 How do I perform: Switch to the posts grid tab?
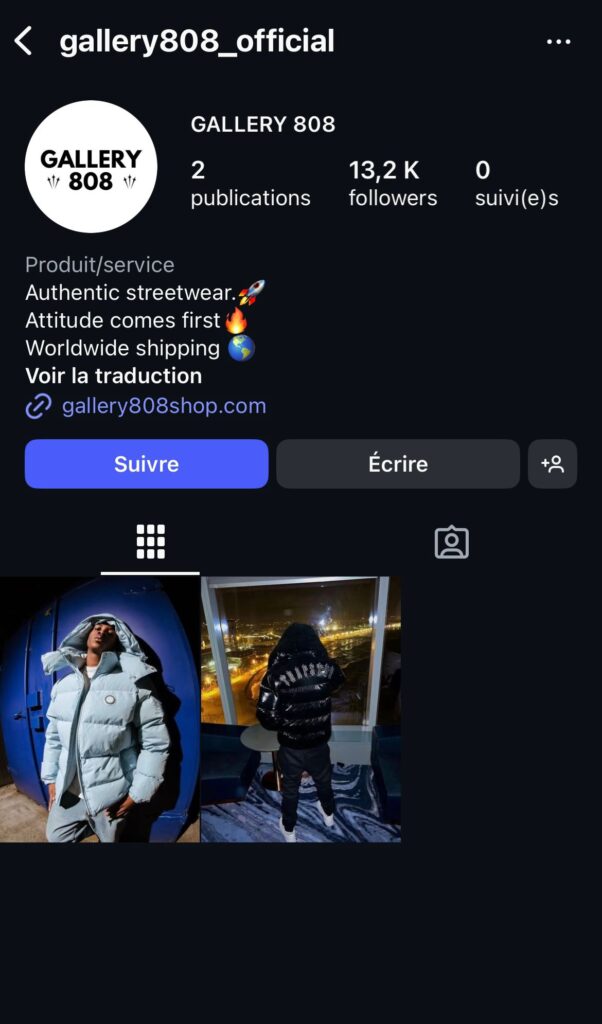click(150, 542)
